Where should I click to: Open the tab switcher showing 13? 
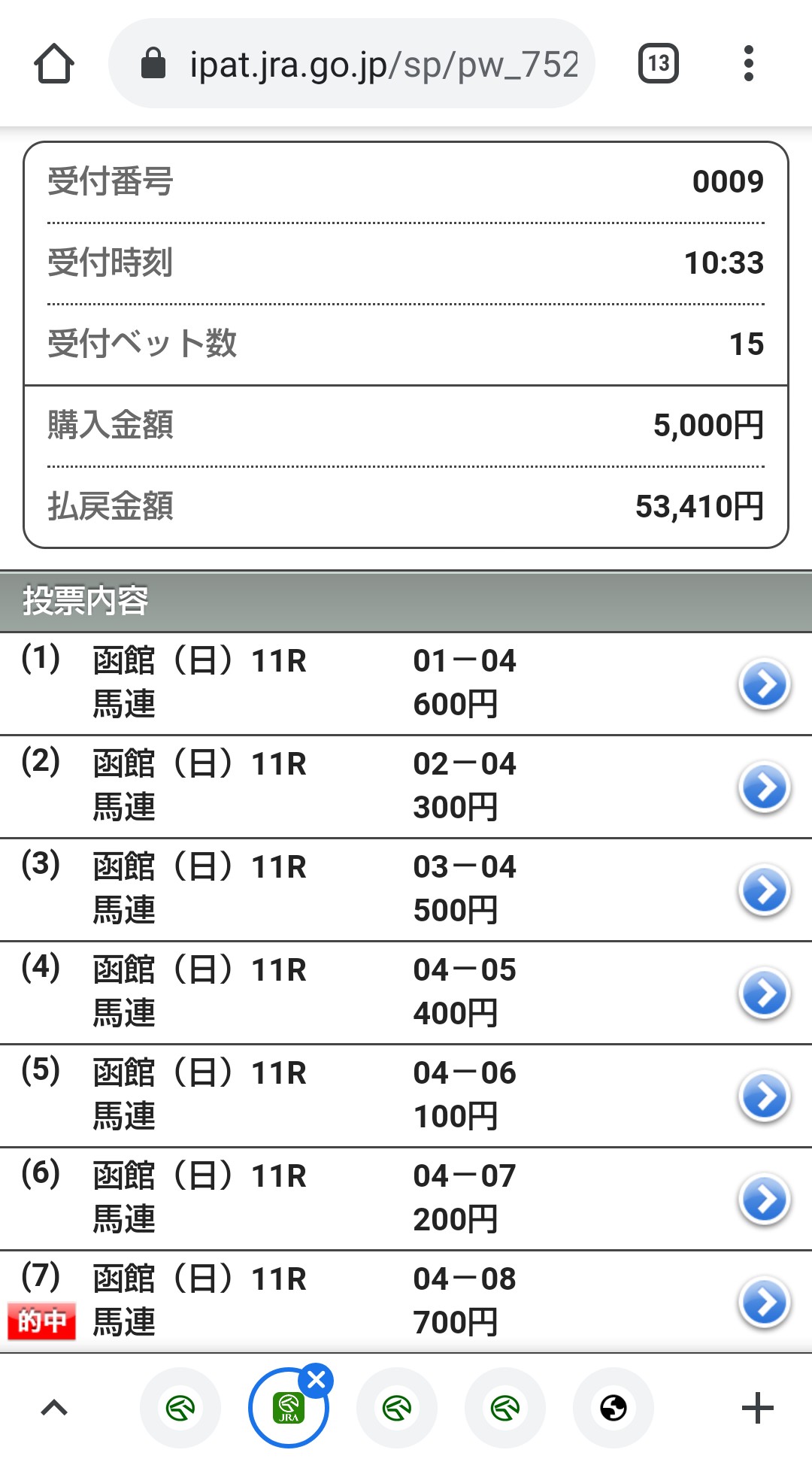click(x=658, y=64)
